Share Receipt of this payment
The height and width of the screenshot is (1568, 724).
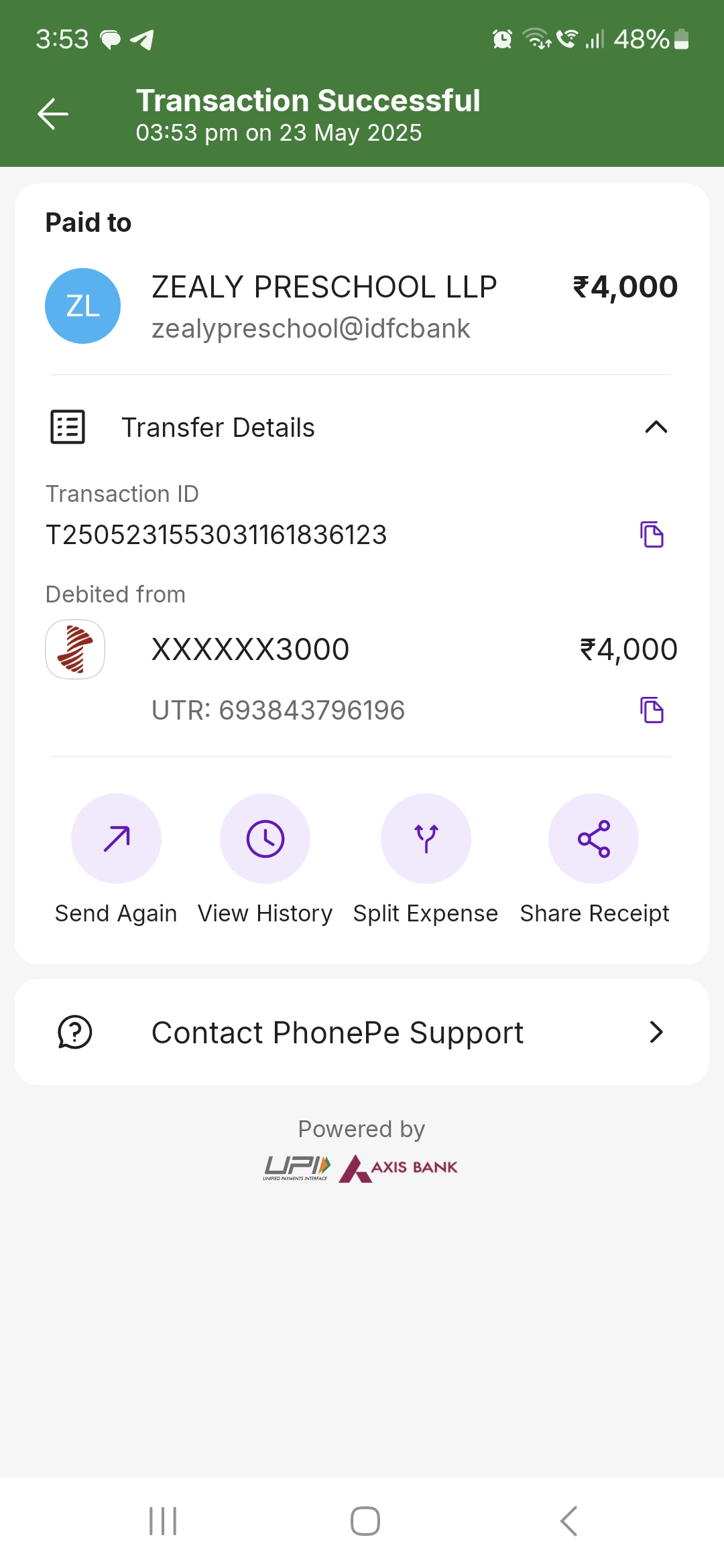[593, 839]
